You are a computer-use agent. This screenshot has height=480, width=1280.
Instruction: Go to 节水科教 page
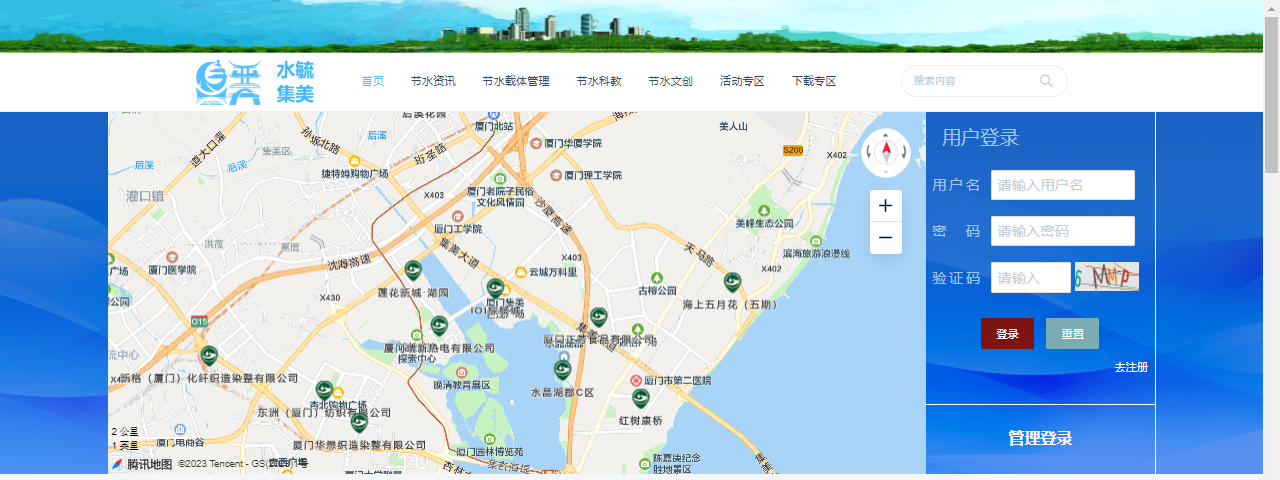coord(598,81)
